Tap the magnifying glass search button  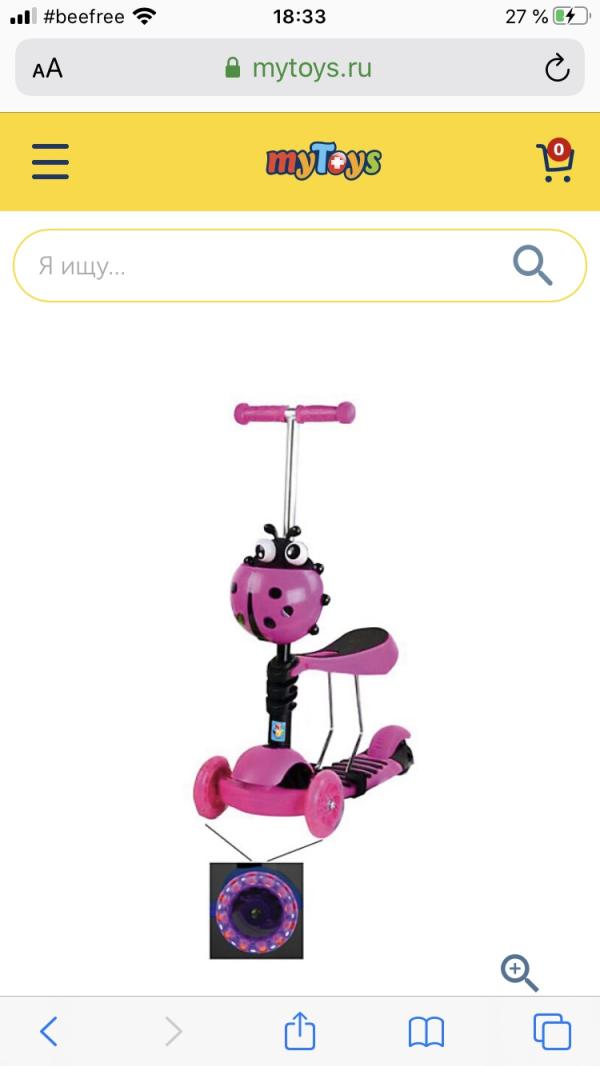(532, 266)
